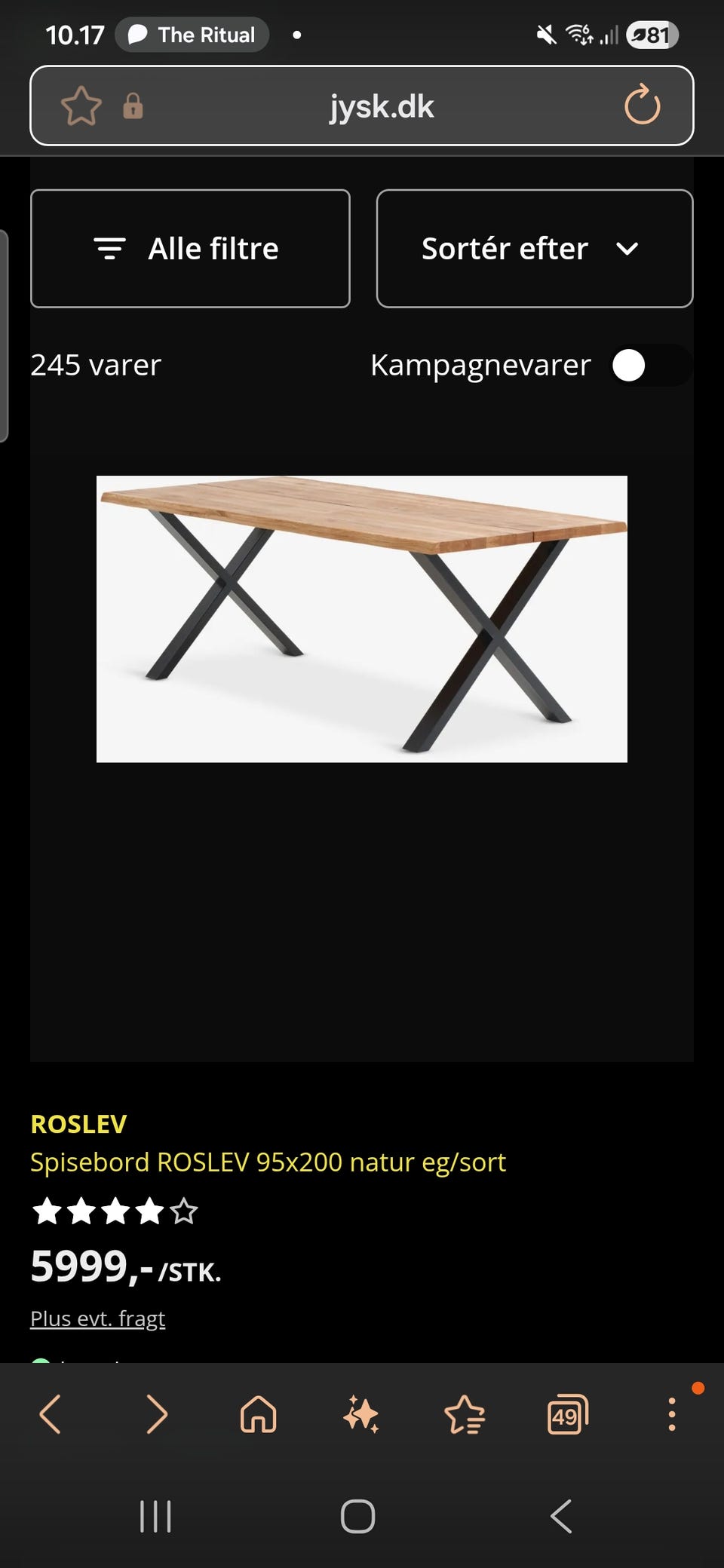The image size is (724, 1568).
Task: Go forward in browser history
Action: pyautogui.click(x=156, y=1413)
